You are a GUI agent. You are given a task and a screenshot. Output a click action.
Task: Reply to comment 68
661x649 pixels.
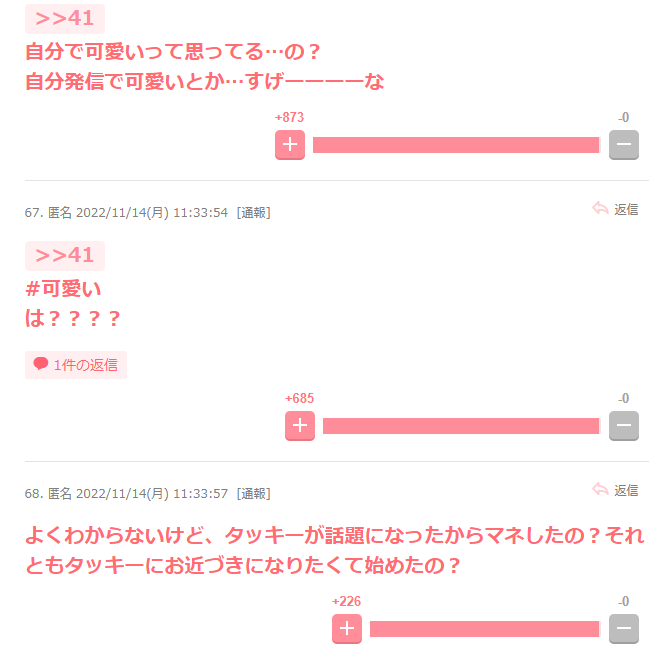tap(615, 490)
